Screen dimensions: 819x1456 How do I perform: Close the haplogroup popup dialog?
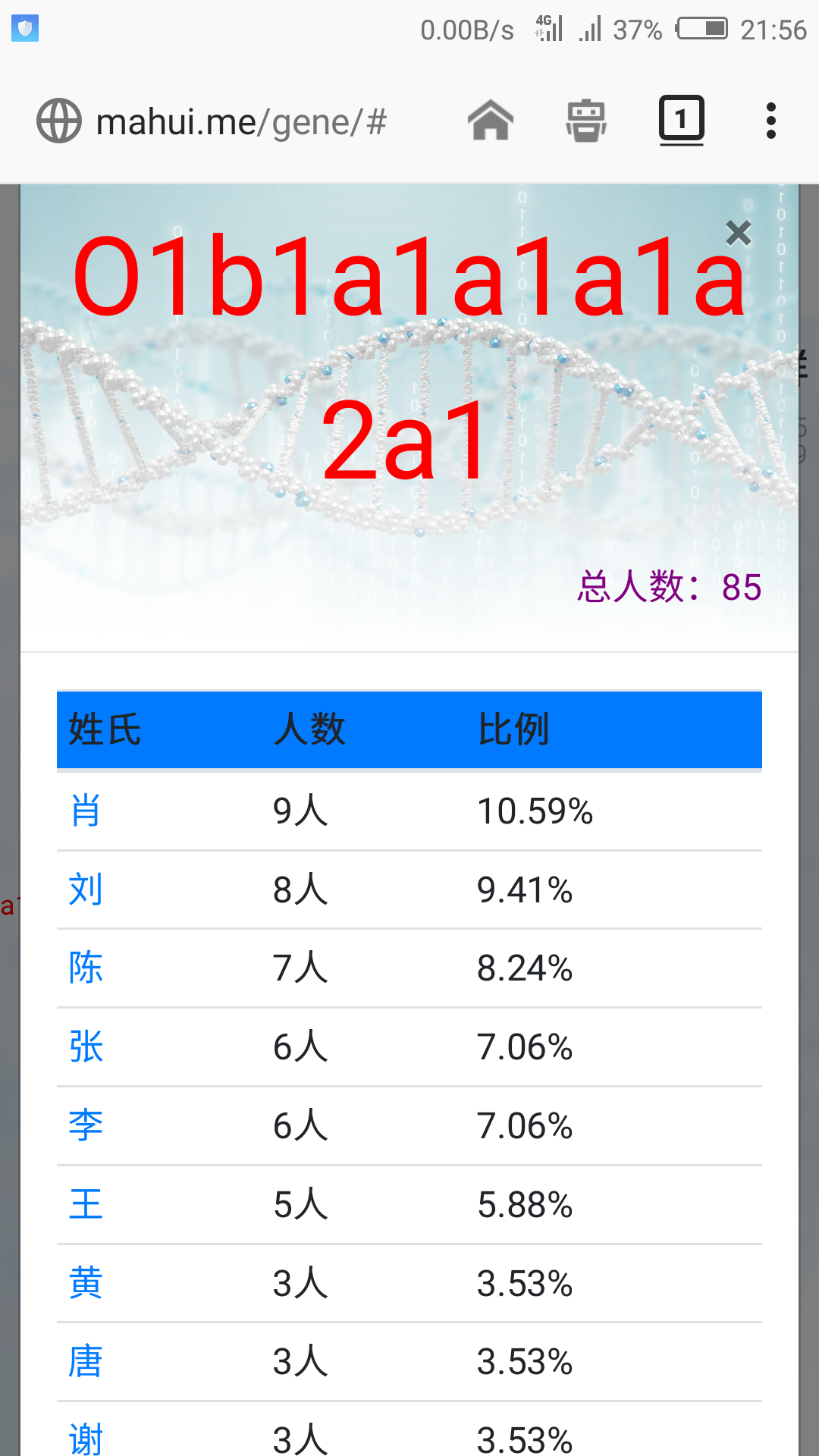pos(738,234)
